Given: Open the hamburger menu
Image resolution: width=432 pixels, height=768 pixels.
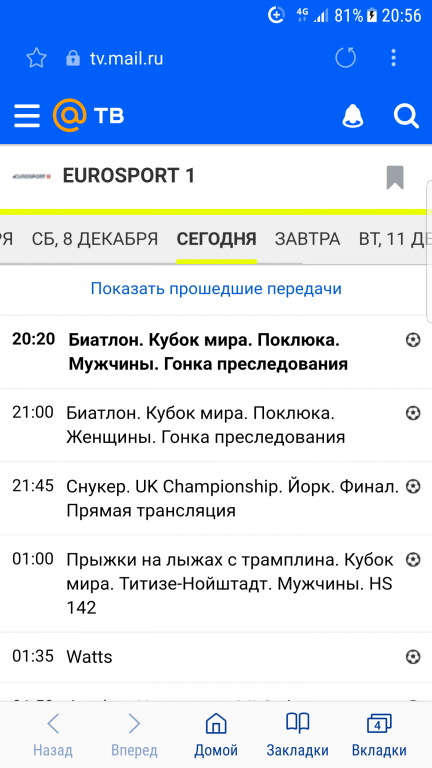Looking at the screenshot, I should (x=27, y=116).
